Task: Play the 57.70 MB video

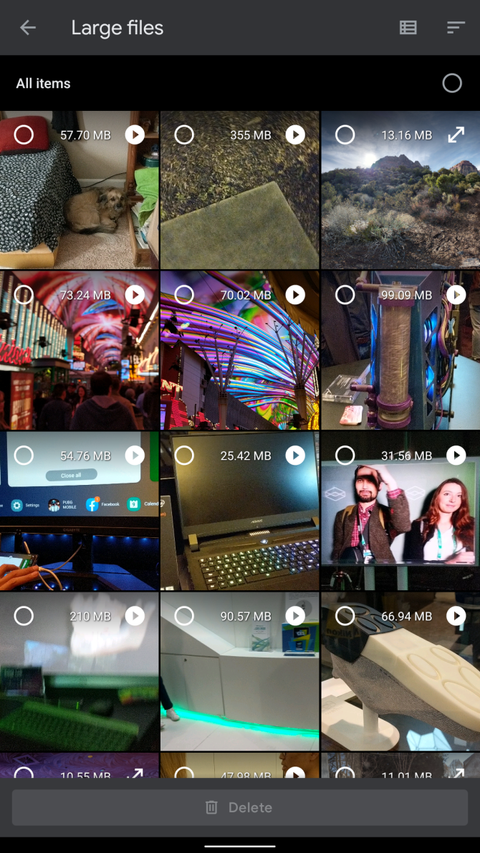Action: coord(135,134)
